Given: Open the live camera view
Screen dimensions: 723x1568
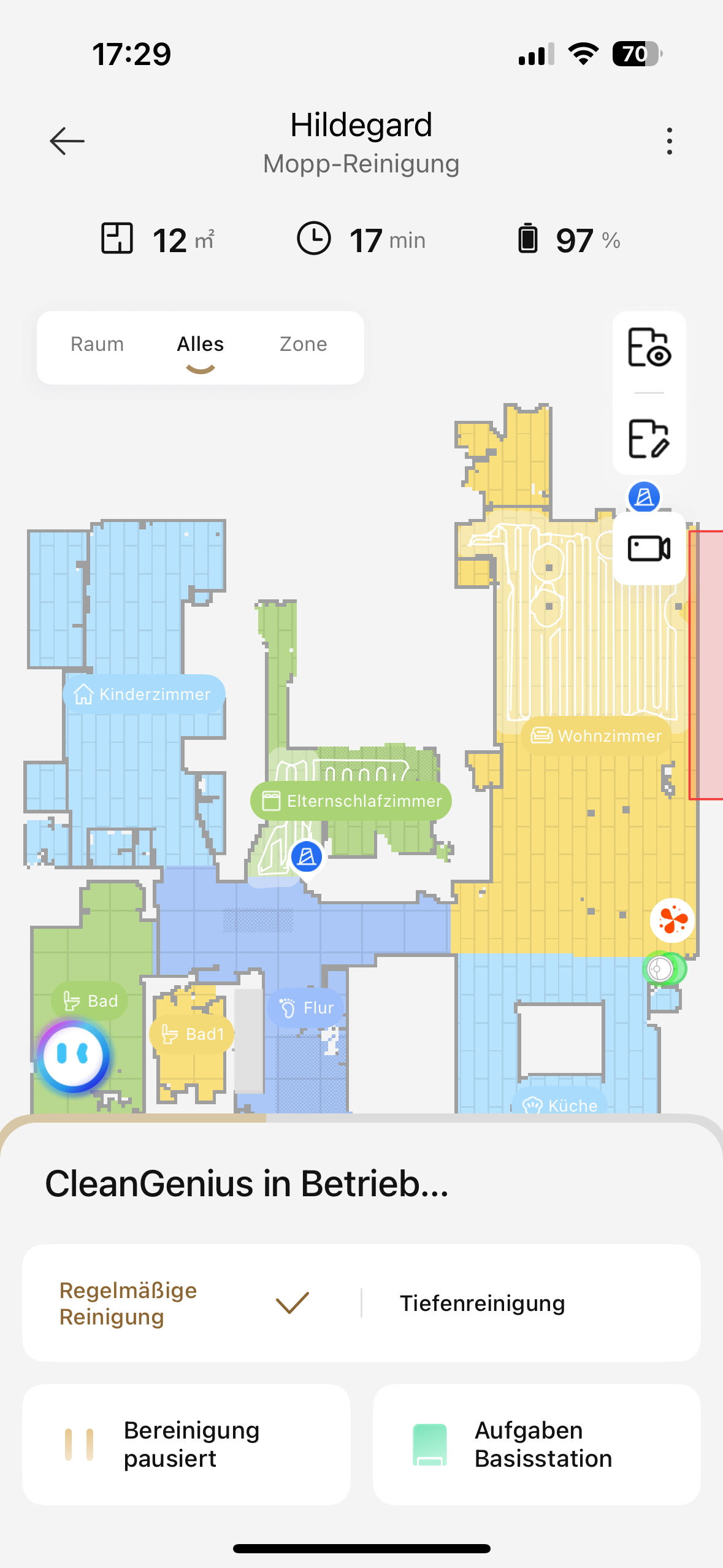Looking at the screenshot, I should pyautogui.click(x=649, y=548).
